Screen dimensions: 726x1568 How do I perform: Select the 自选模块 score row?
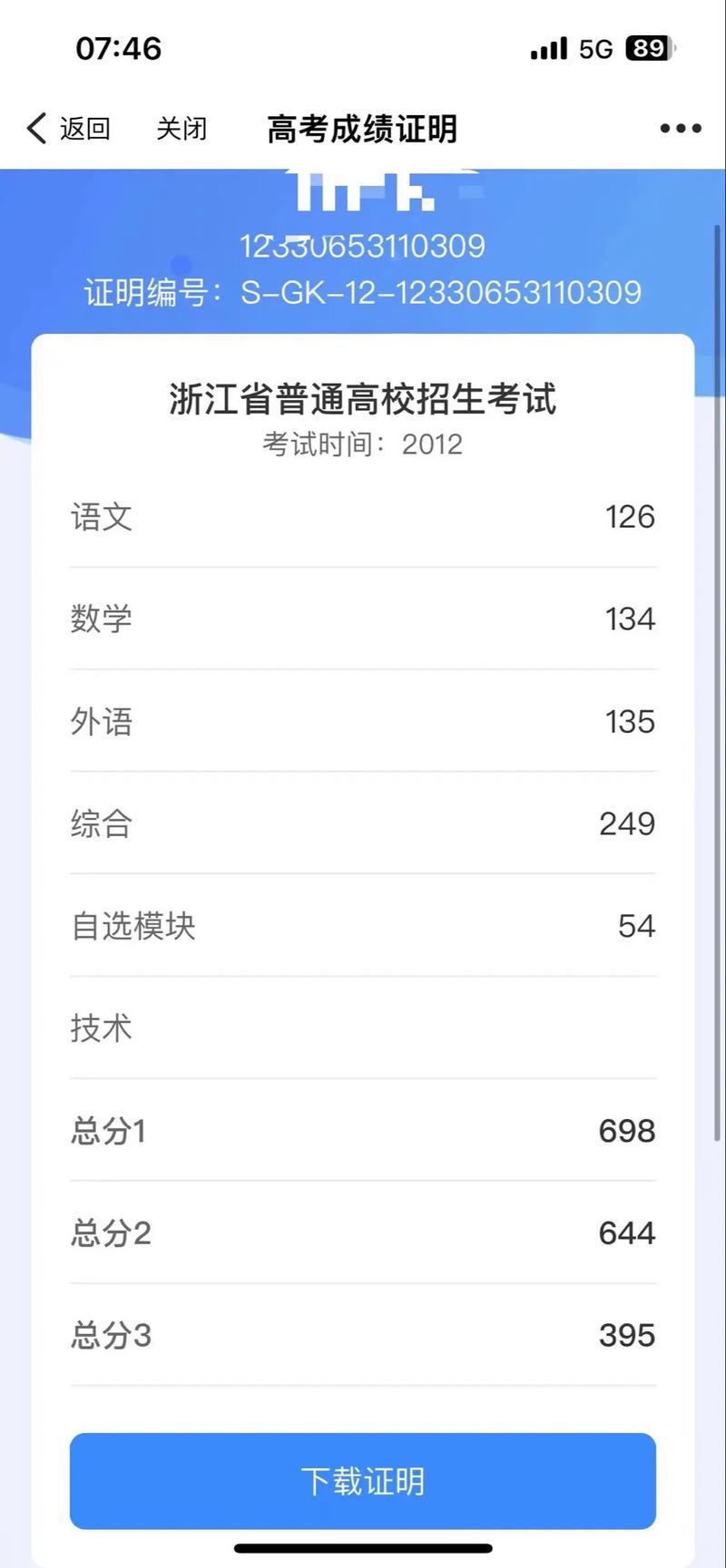coord(363,926)
